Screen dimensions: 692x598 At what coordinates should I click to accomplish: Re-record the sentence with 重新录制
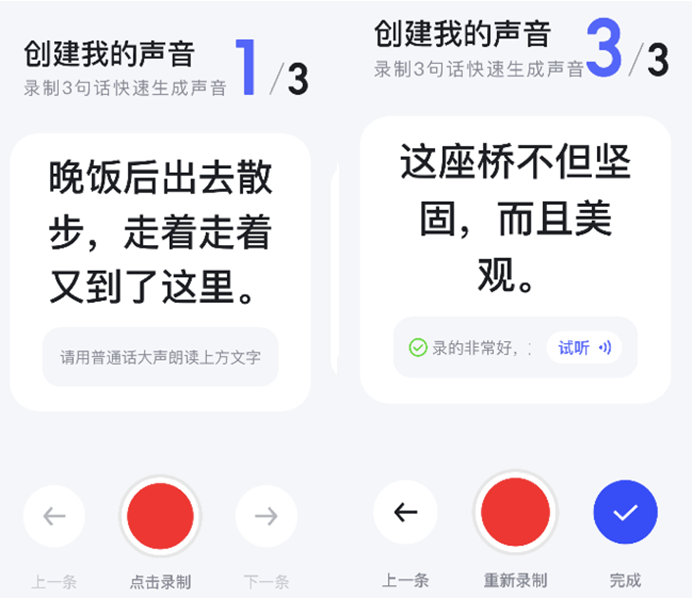tap(515, 512)
